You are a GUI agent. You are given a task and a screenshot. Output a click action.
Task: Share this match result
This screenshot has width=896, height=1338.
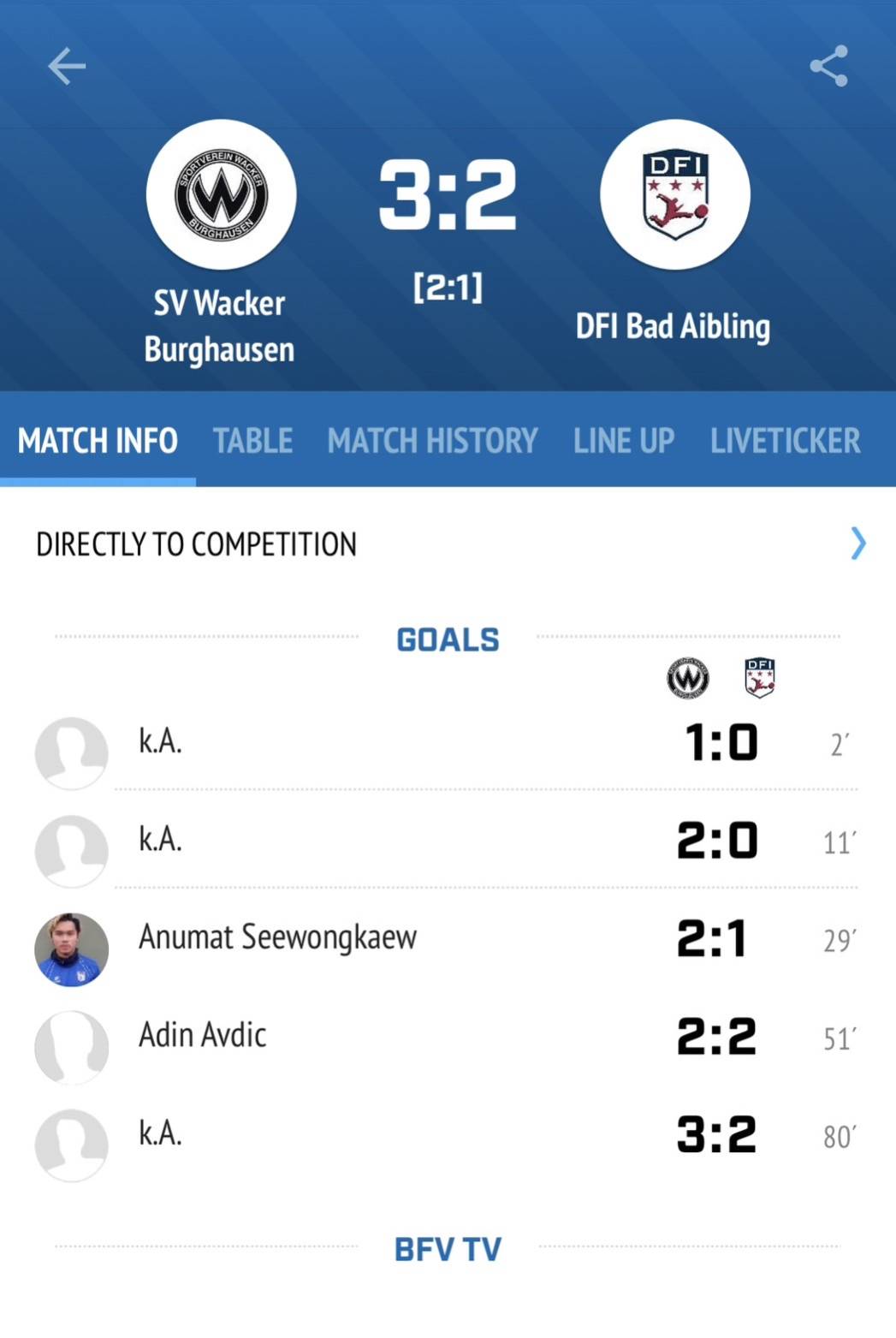pyautogui.click(x=828, y=67)
